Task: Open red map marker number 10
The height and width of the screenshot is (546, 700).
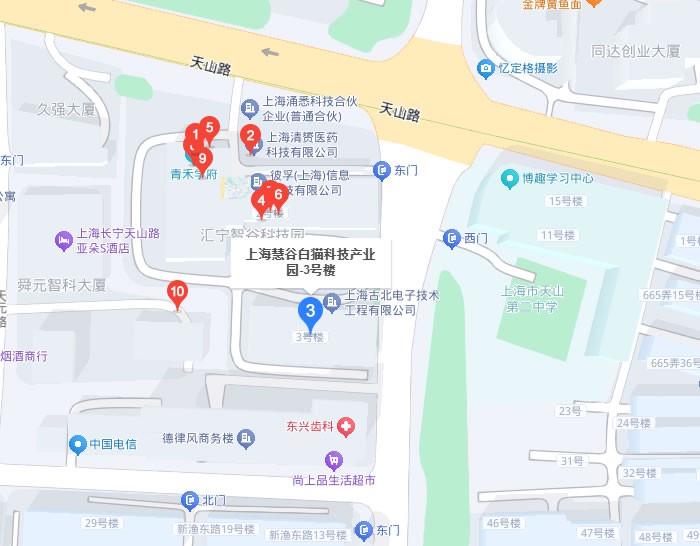Action: tap(177, 294)
